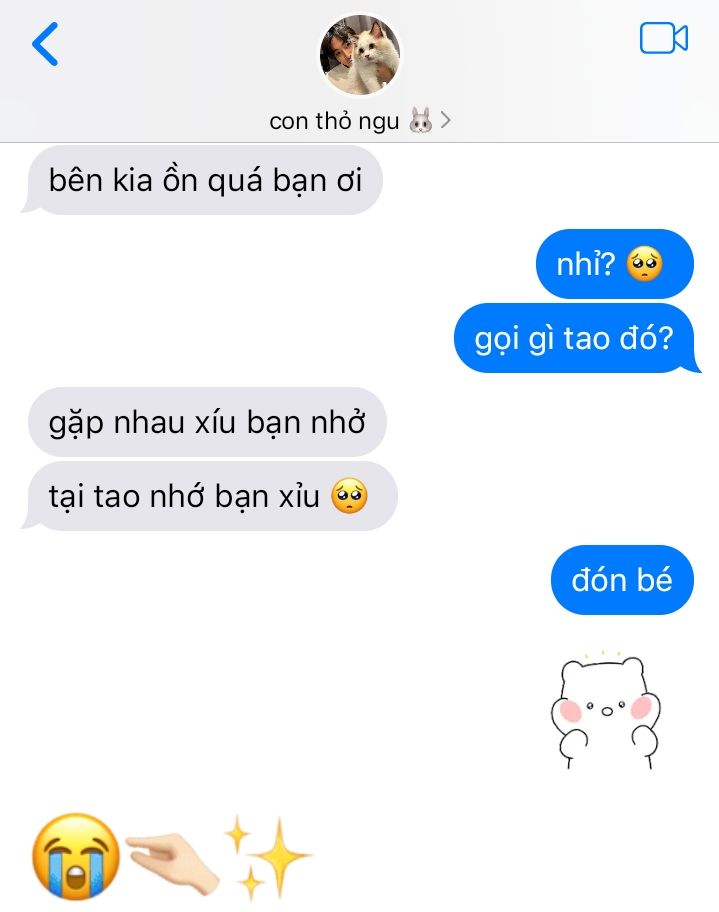Go back to the messages list
This screenshot has width=719, height=912.
45,44
